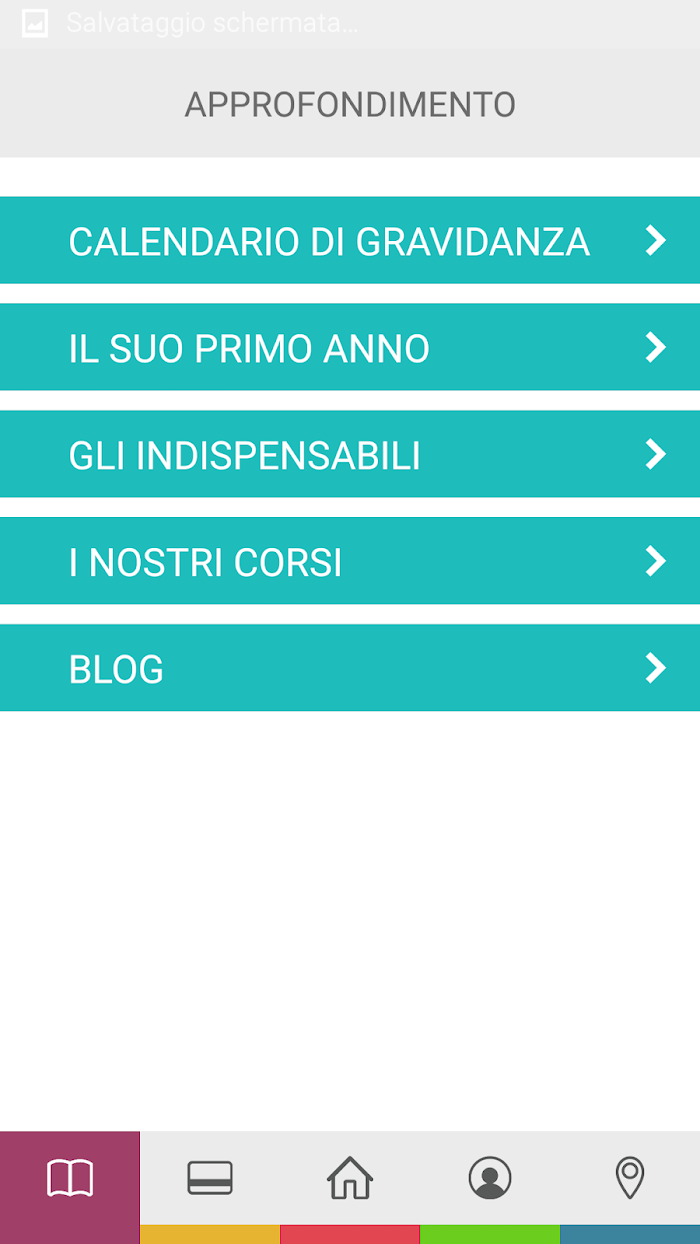The width and height of the screenshot is (700, 1244).
Task: Open I Nostri Corsi
Action: [x=350, y=561]
